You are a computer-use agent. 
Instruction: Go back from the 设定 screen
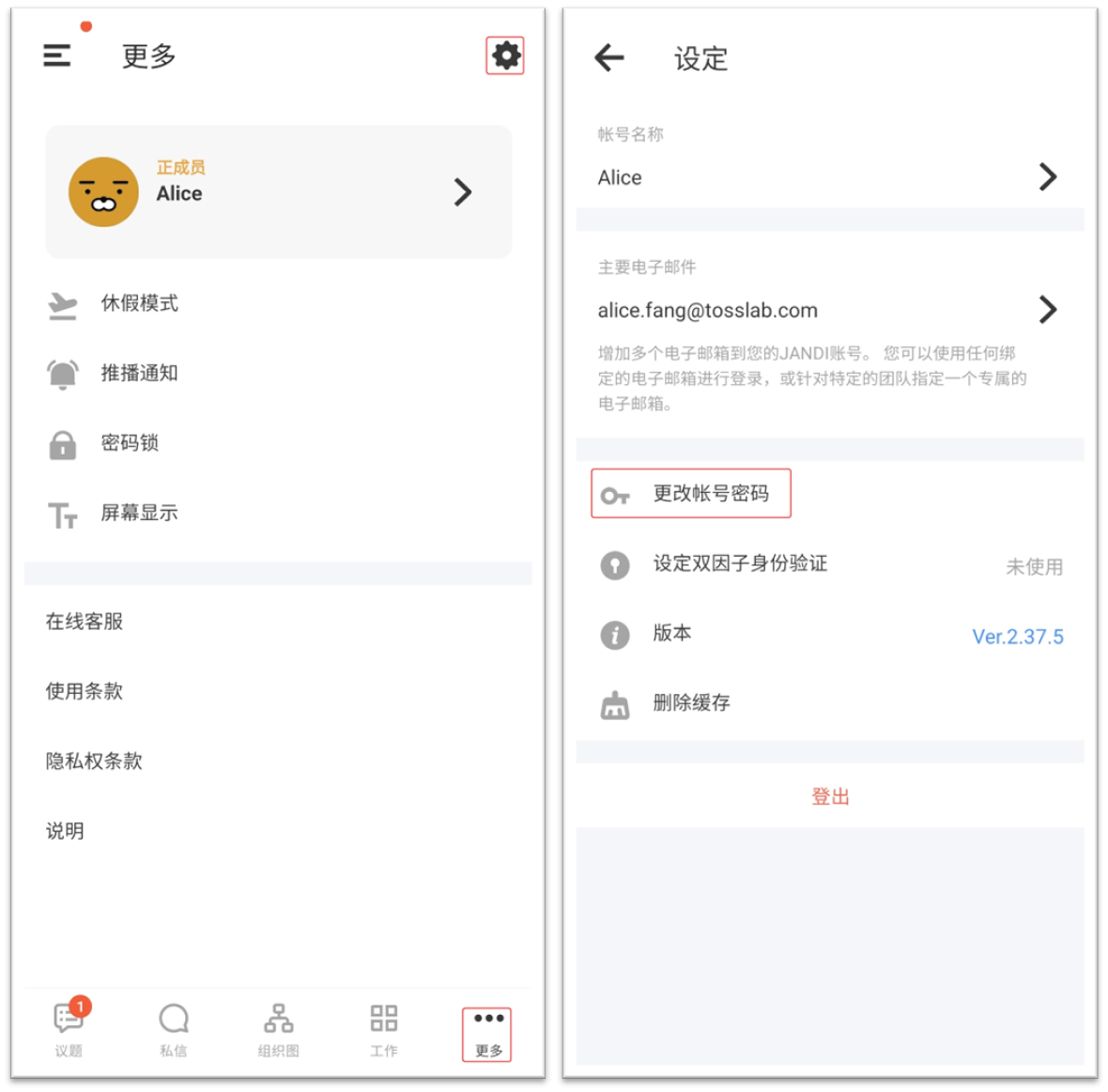pyautogui.click(x=609, y=58)
